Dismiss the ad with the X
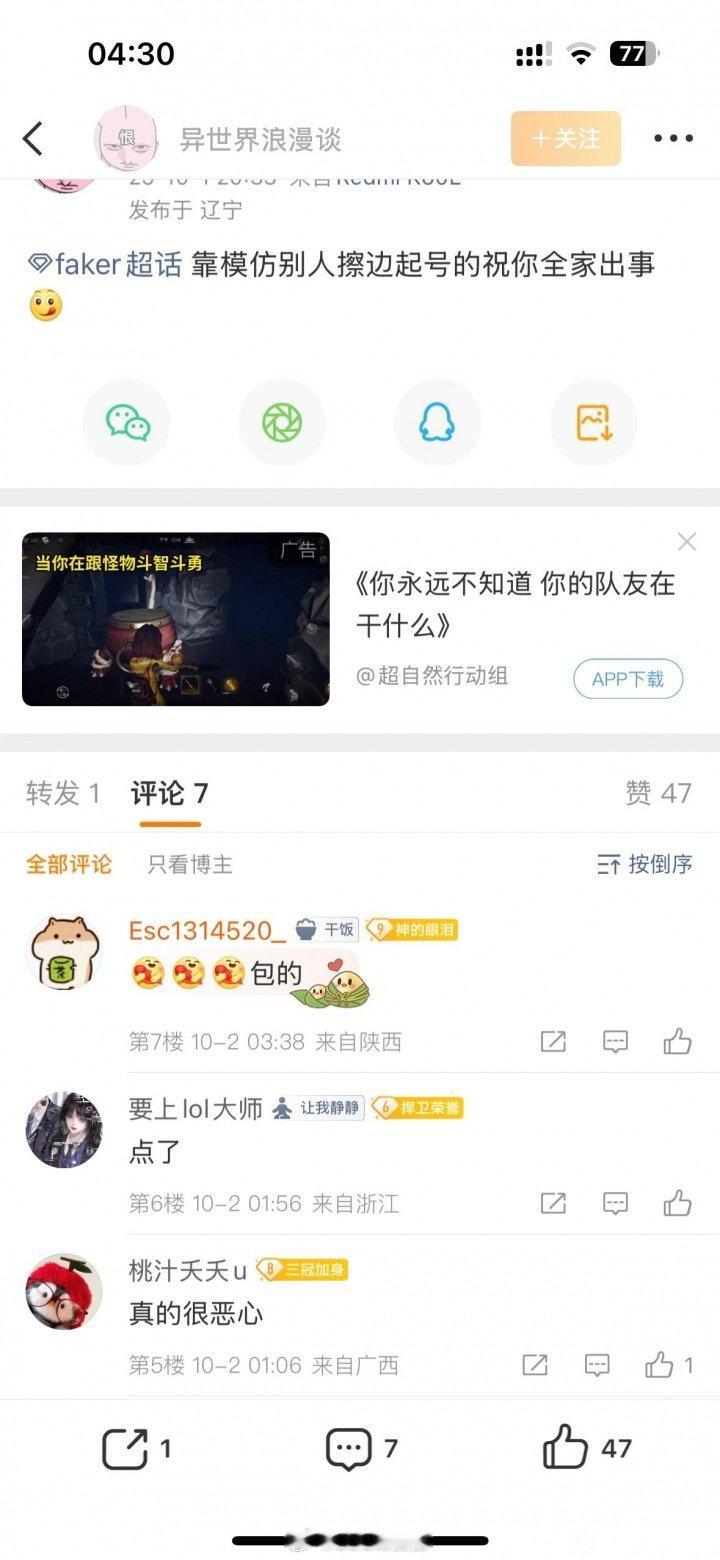Viewport: 720px width, 1560px height. (687, 542)
